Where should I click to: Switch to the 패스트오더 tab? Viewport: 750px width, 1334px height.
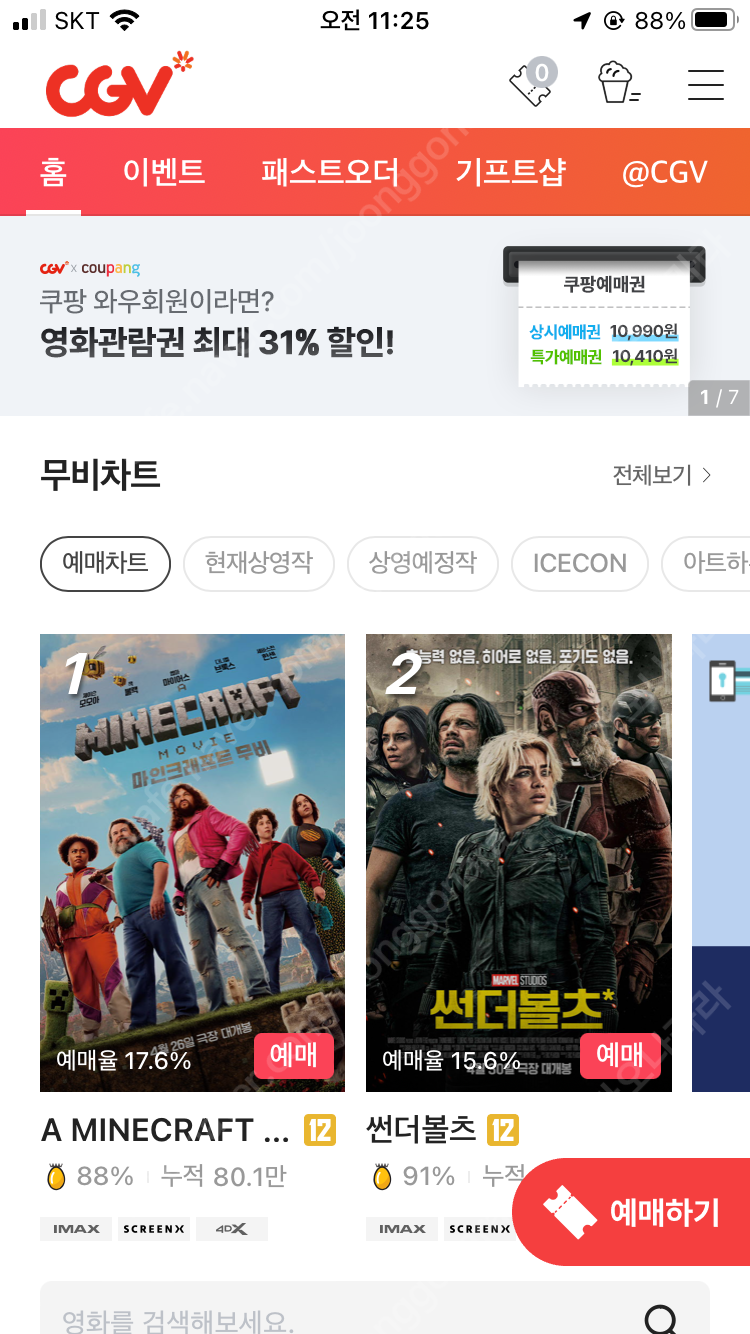(330, 172)
